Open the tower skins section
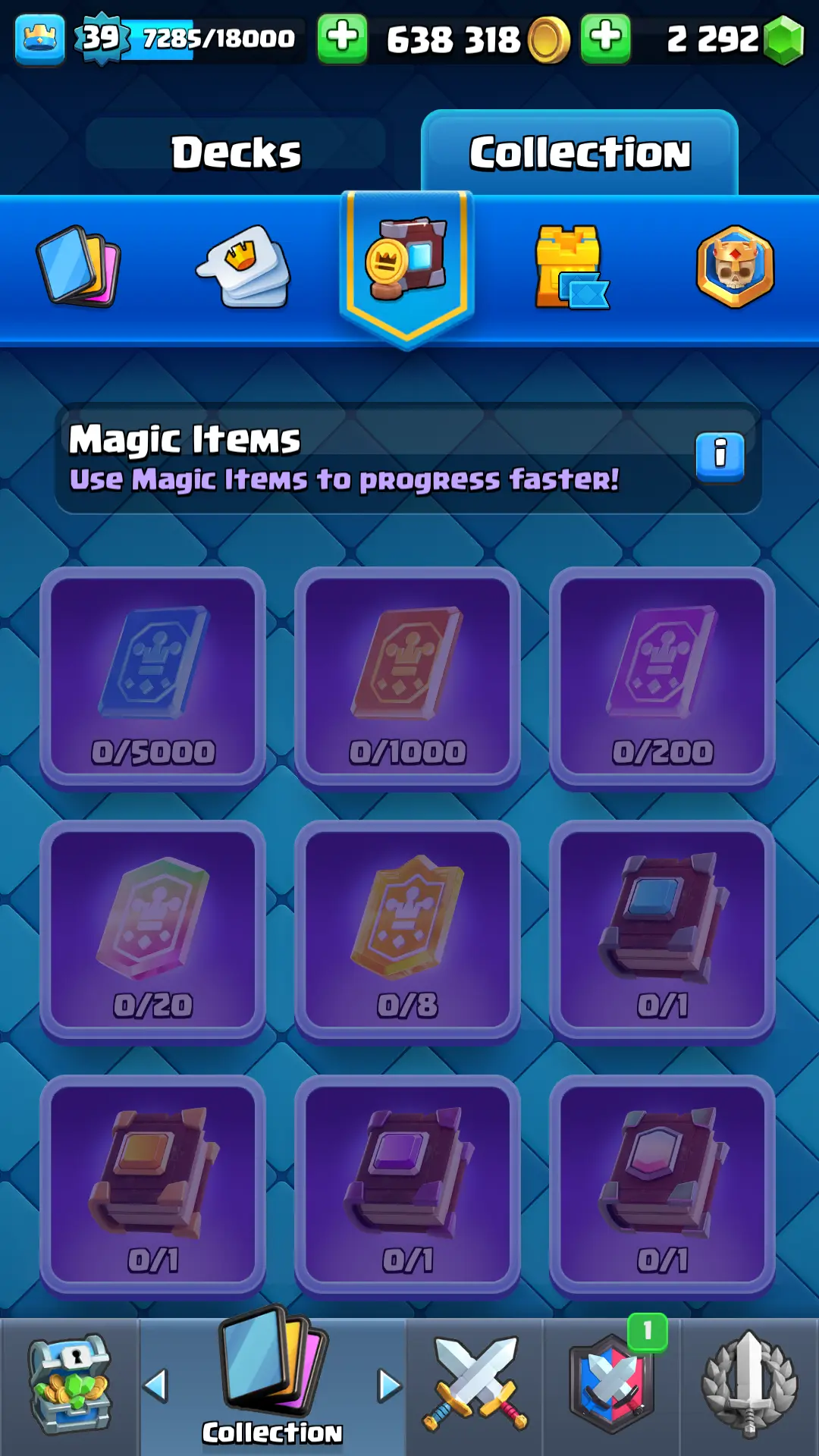Screen dimensions: 819x1456 point(571,266)
